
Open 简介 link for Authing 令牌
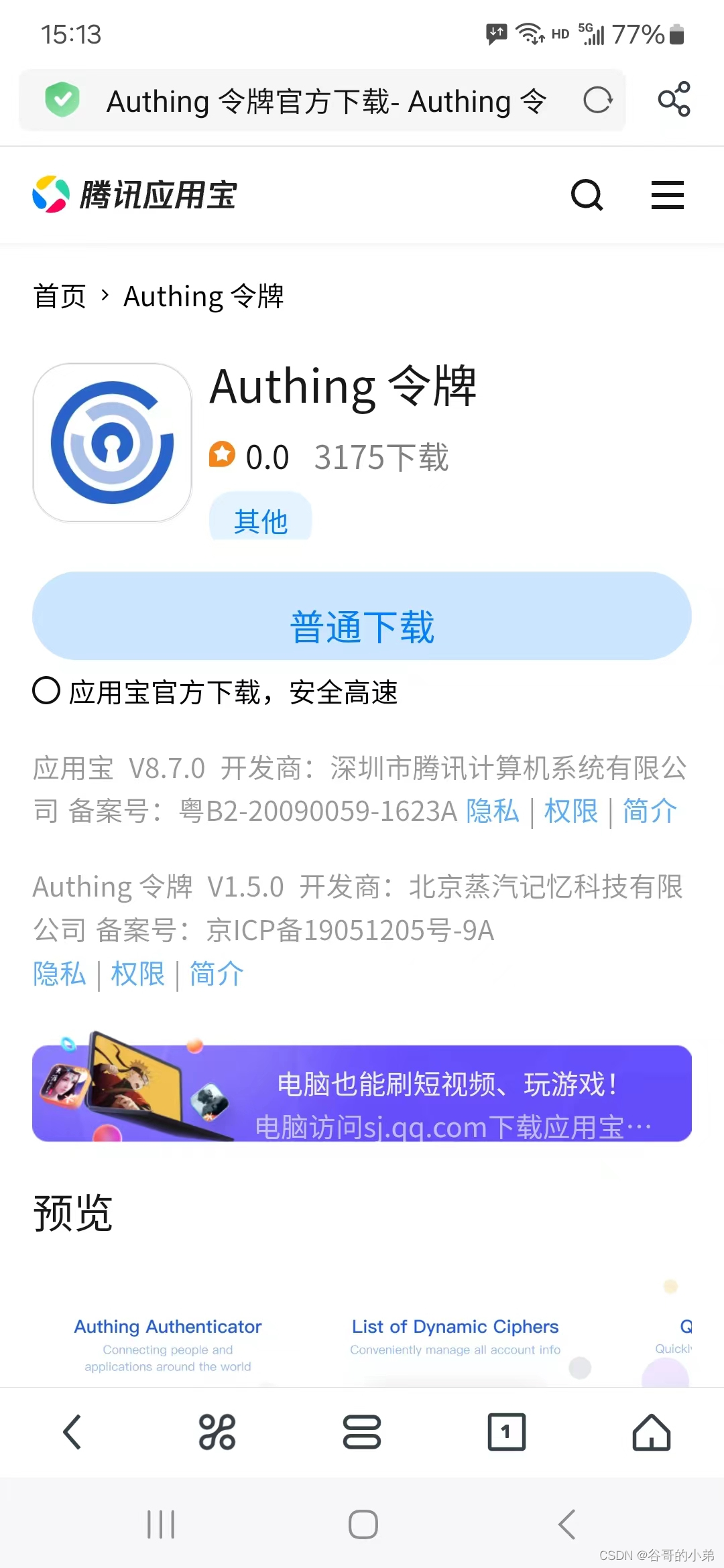click(x=215, y=975)
